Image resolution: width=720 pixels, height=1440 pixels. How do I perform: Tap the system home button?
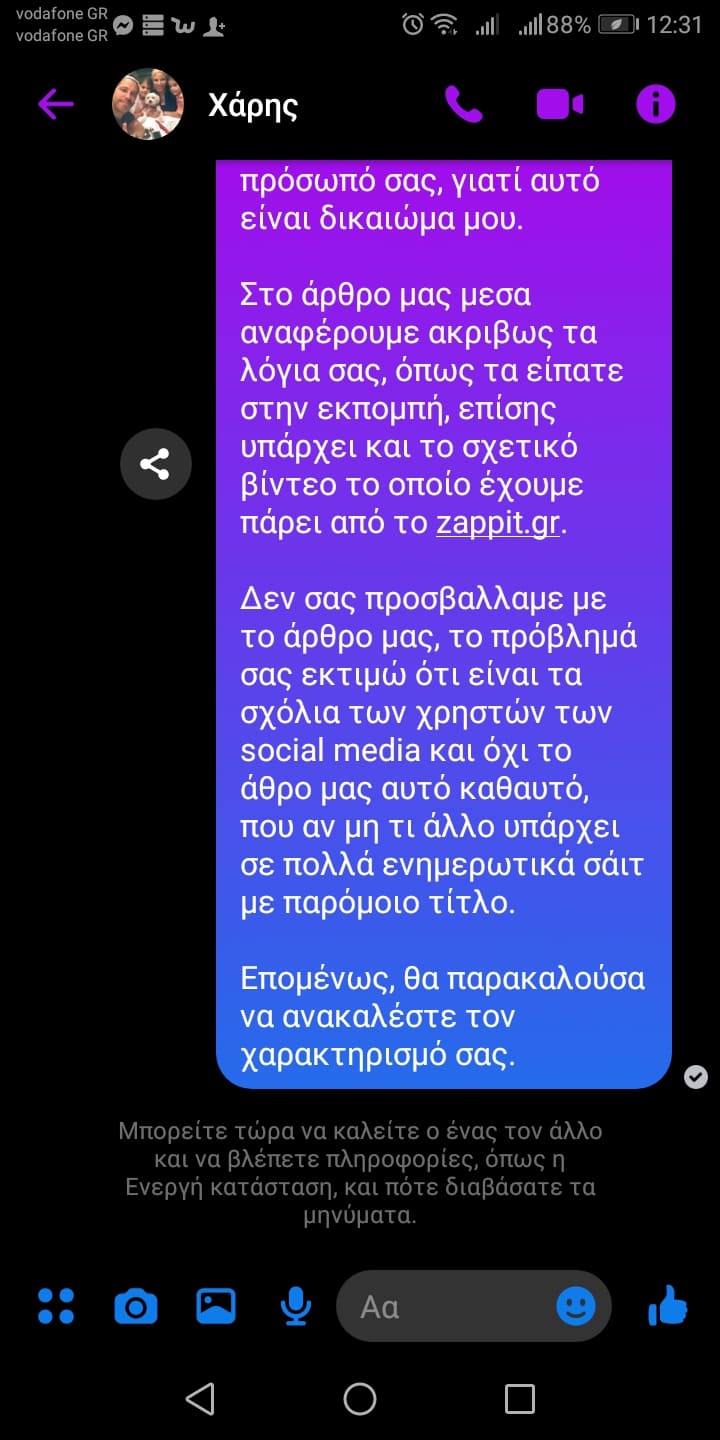360,1398
